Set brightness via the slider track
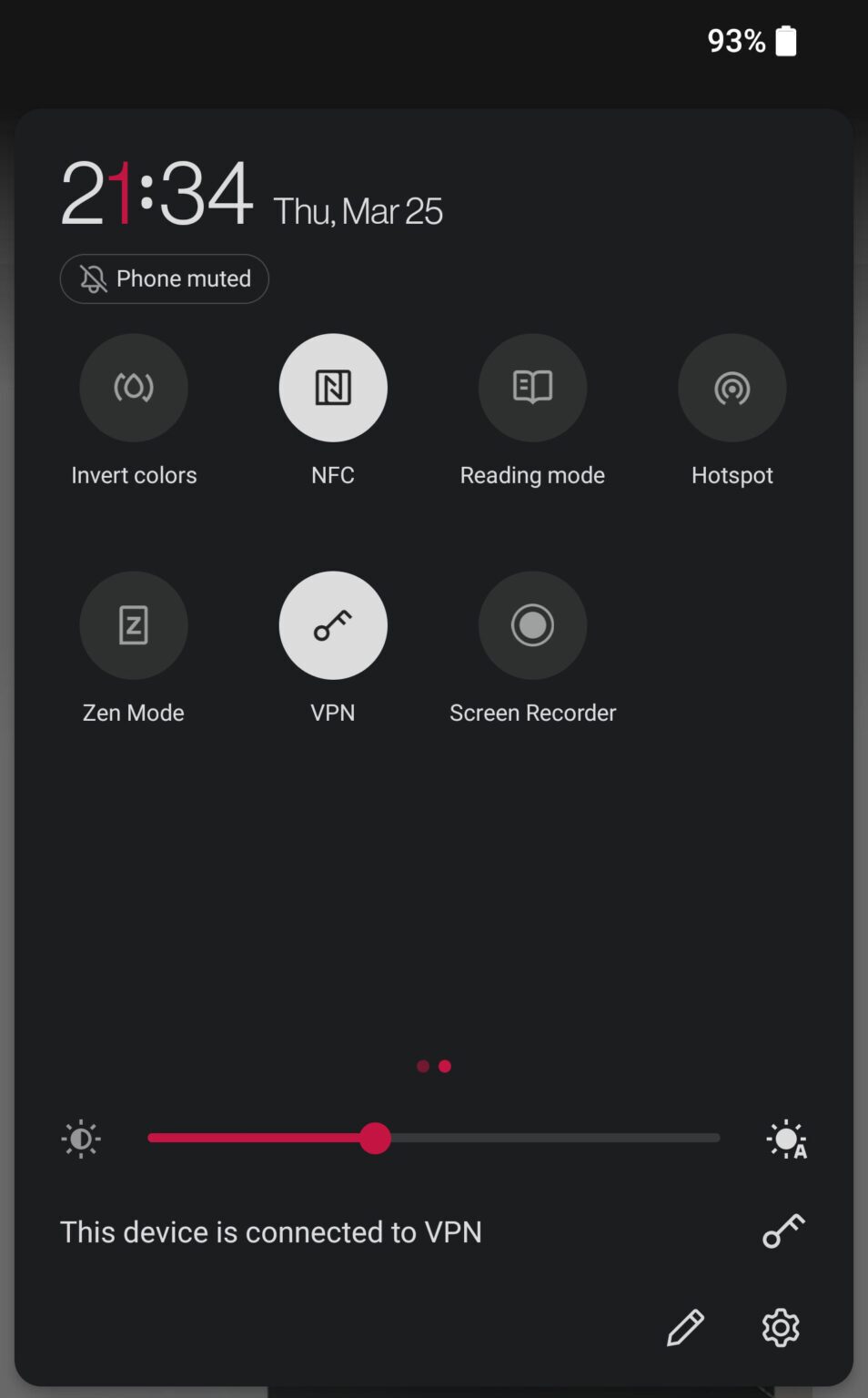This screenshot has height=1398, width=868. [546, 1138]
